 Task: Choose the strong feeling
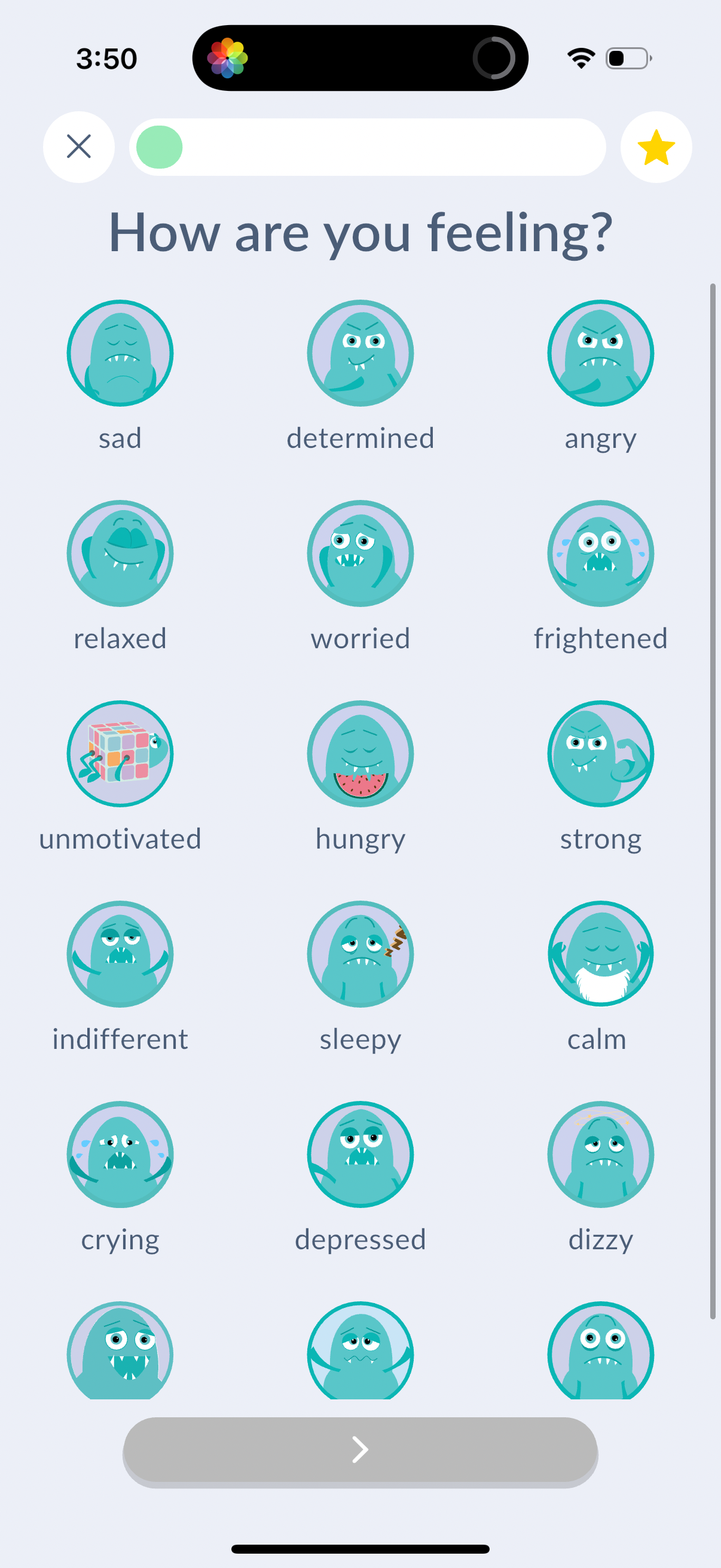tap(600, 754)
